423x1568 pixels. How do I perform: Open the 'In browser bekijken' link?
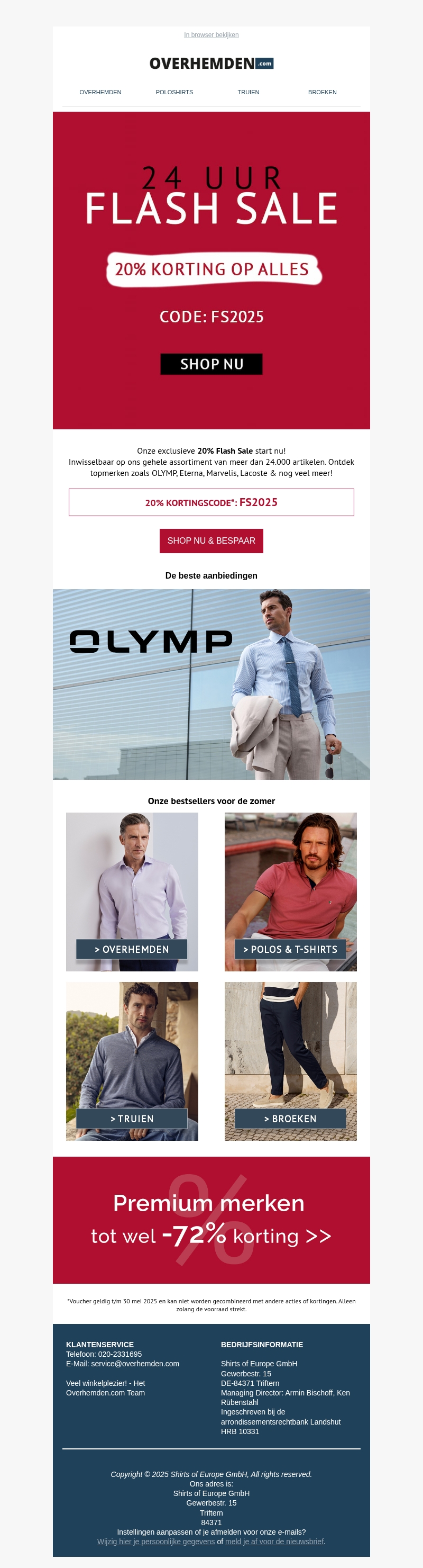click(x=211, y=35)
